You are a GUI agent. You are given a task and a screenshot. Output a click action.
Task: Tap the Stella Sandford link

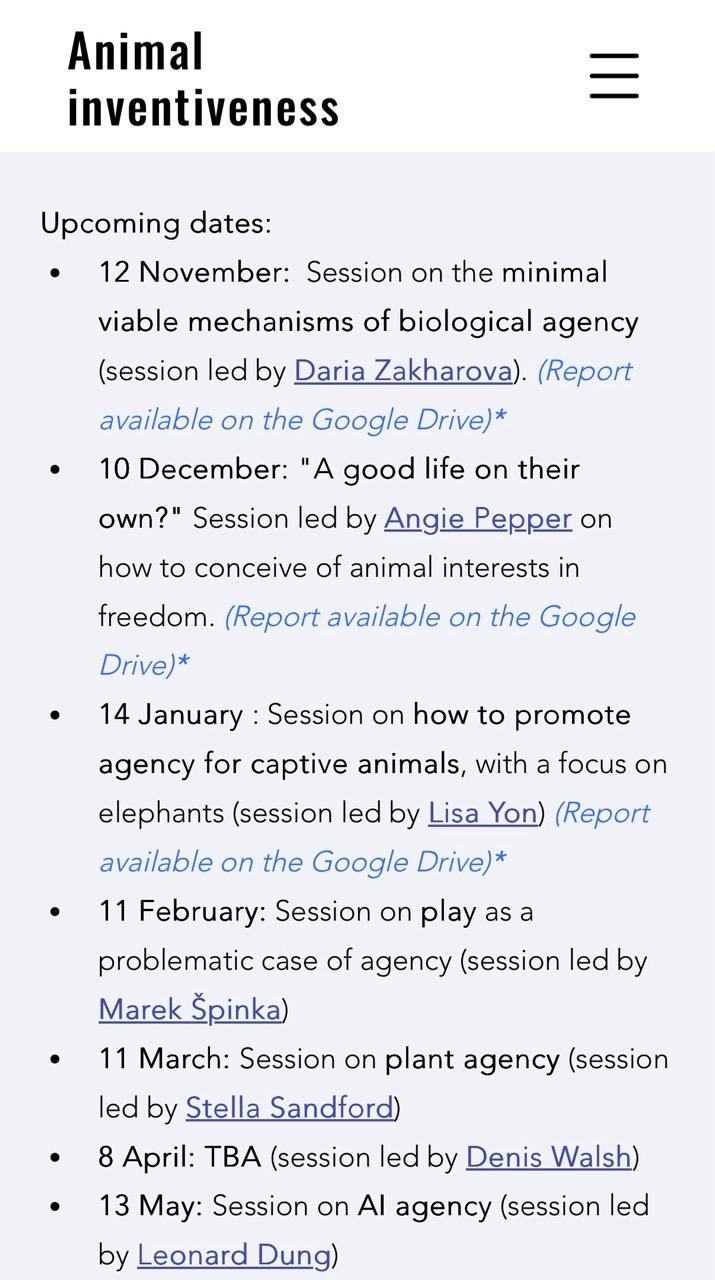(x=289, y=1108)
